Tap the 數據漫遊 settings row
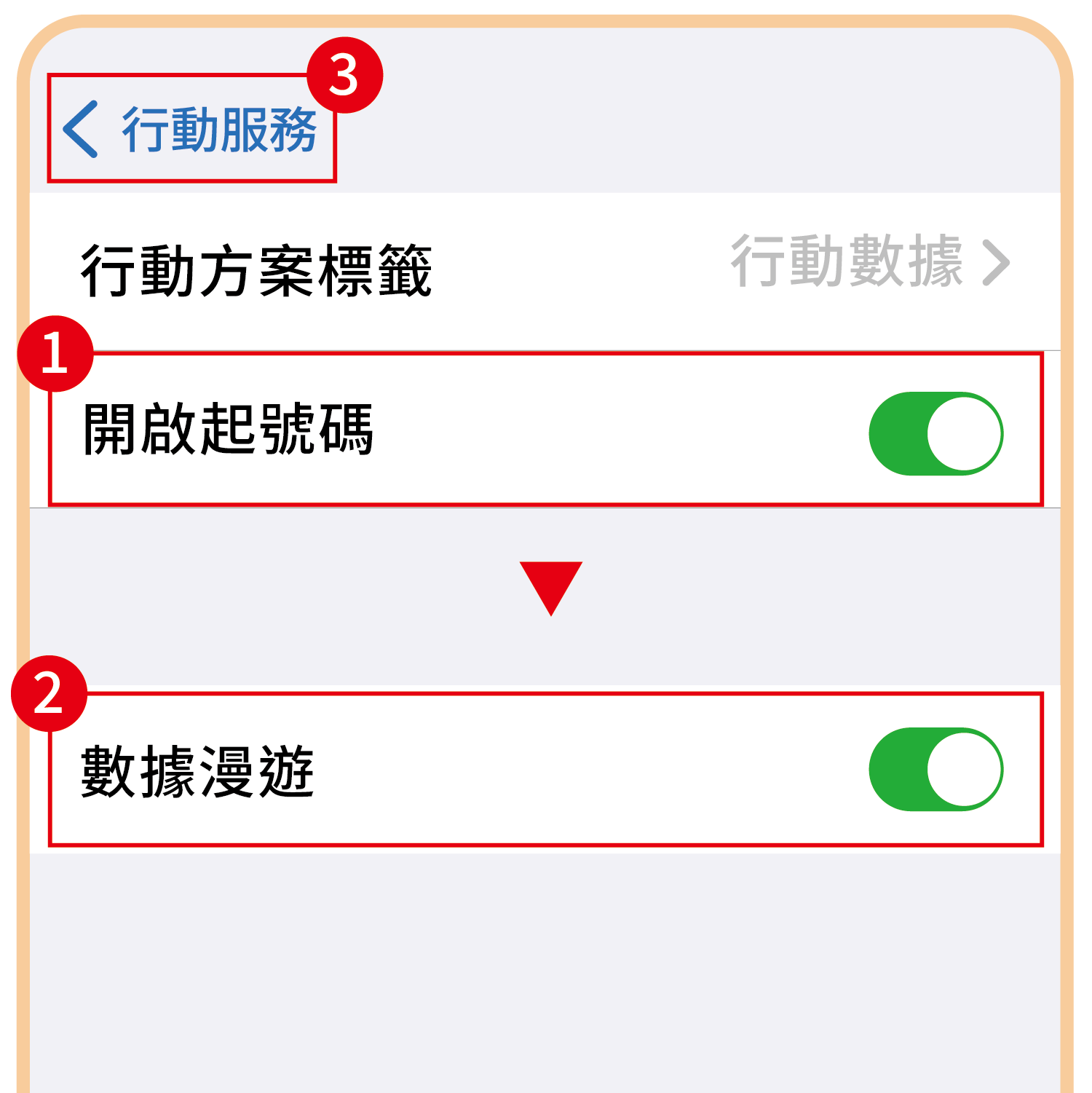This screenshot has height=1093, width=1092. tap(510, 772)
